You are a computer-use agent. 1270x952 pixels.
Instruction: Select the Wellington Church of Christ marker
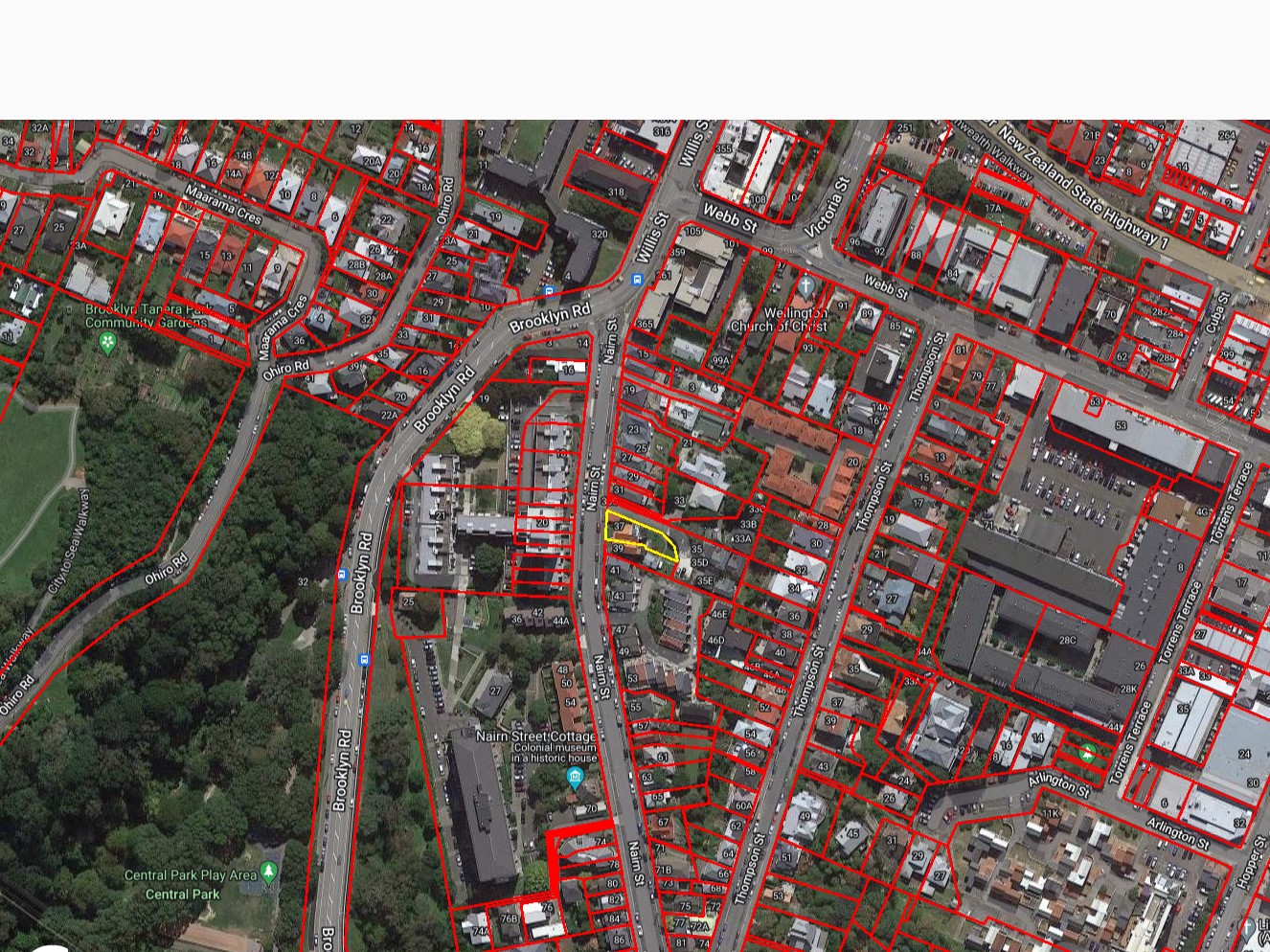806,285
